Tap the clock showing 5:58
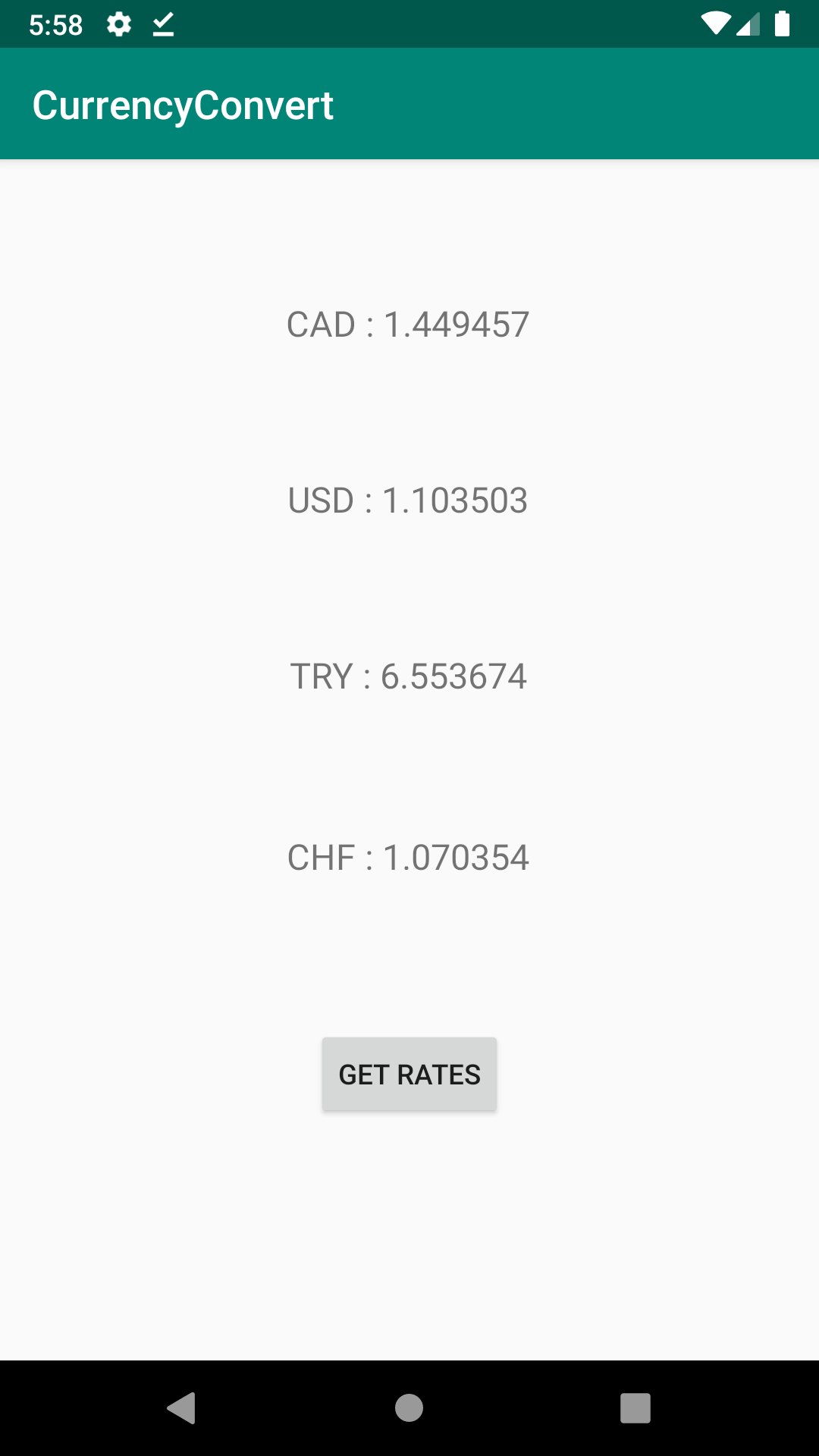This screenshot has height=1456, width=819. pyautogui.click(x=55, y=24)
